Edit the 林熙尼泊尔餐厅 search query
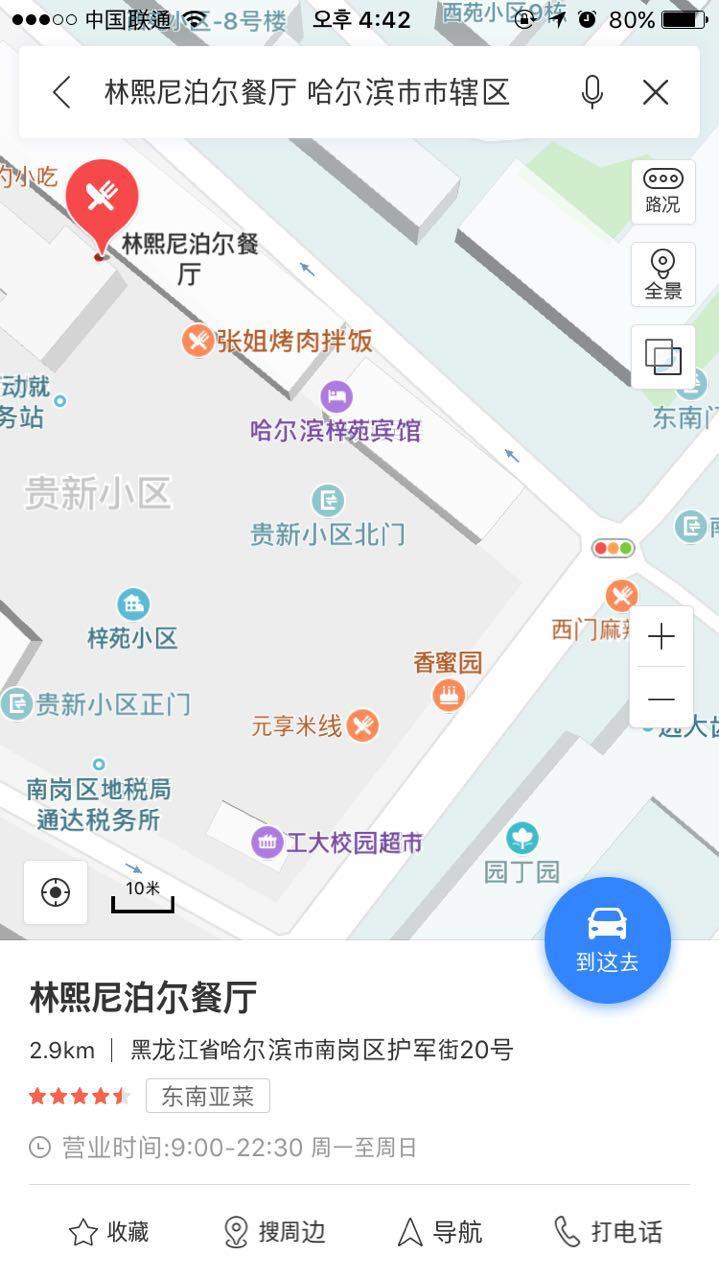719x1280 pixels. [x=308, y=93]
